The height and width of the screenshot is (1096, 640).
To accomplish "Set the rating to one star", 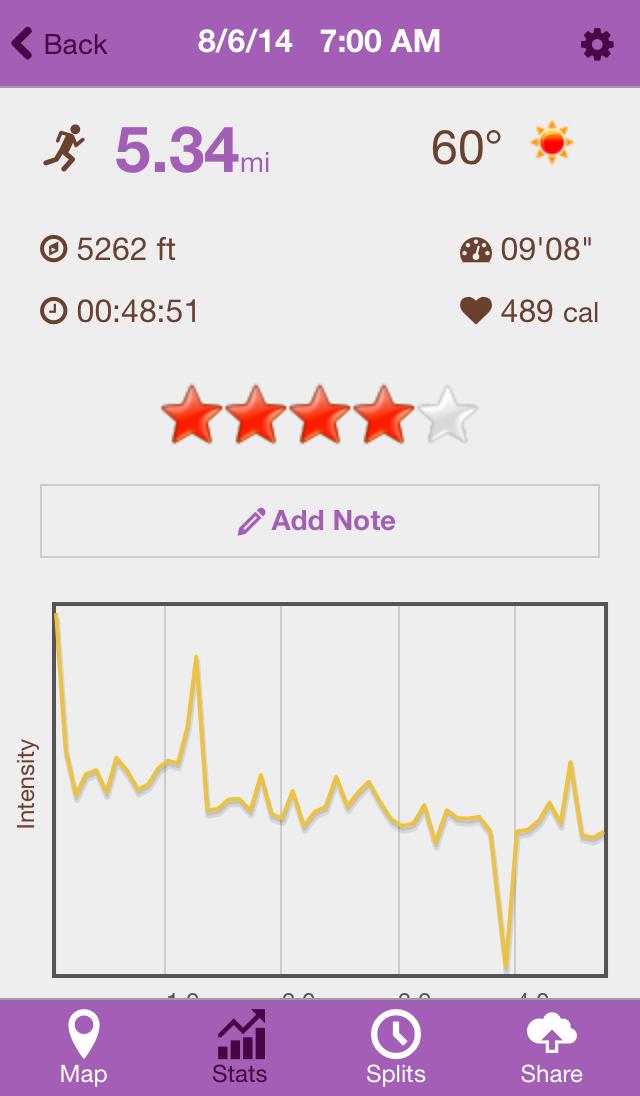I will click(x=191, y=420).
